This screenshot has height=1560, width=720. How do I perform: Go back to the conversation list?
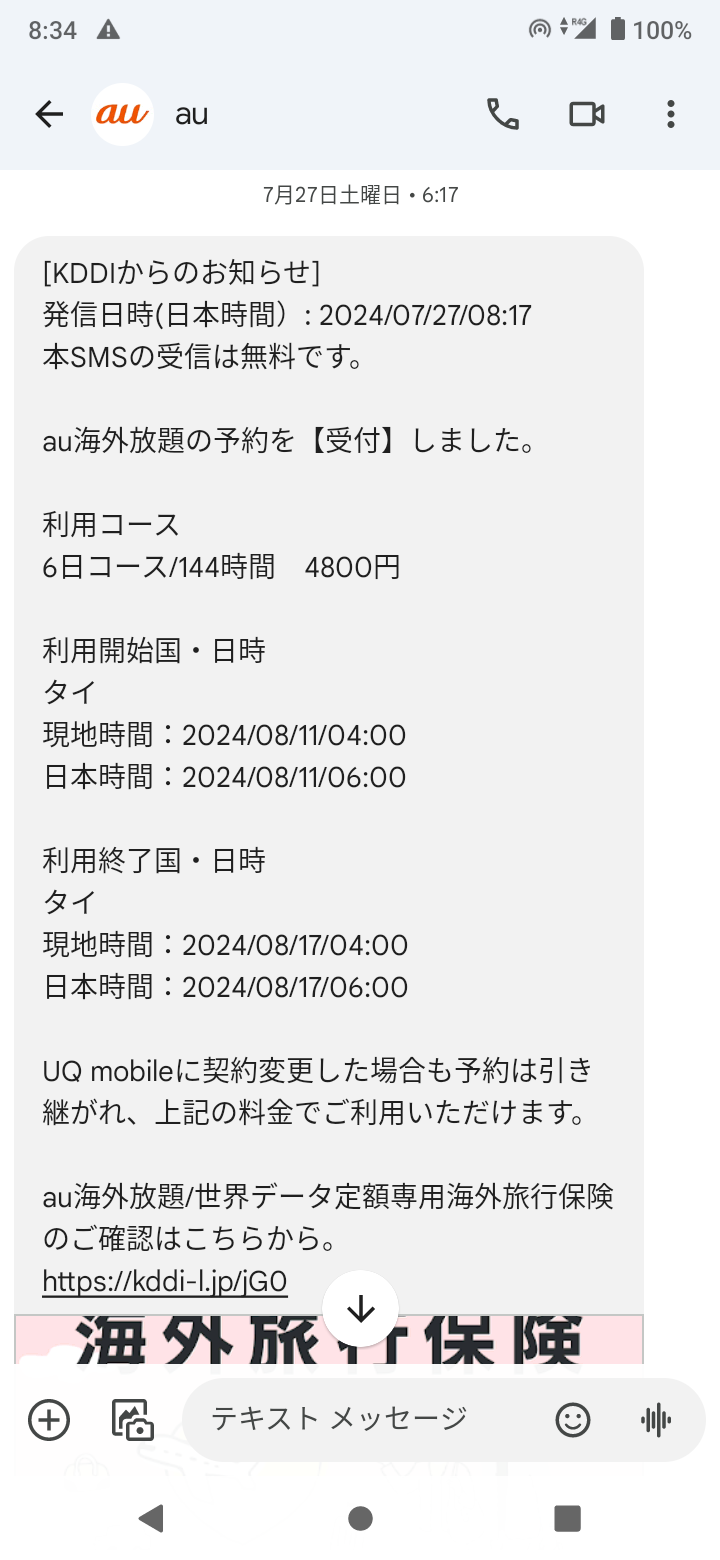pyautogui.click(x=49, y=115)
